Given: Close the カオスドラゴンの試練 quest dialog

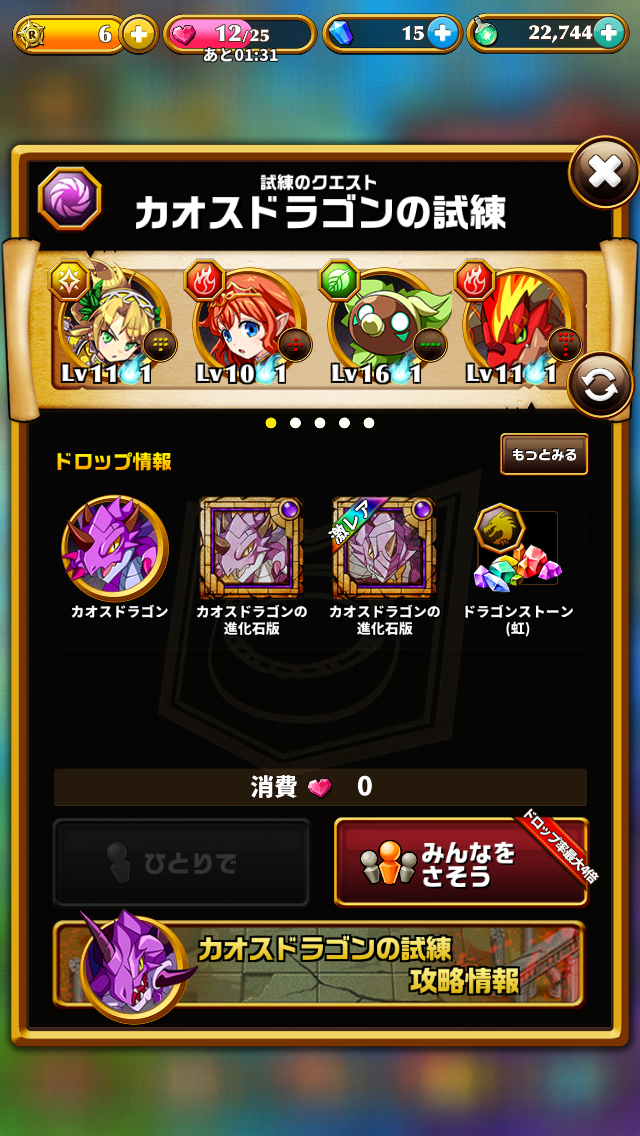Looking at the screenshot, I should tap(604, 173).
